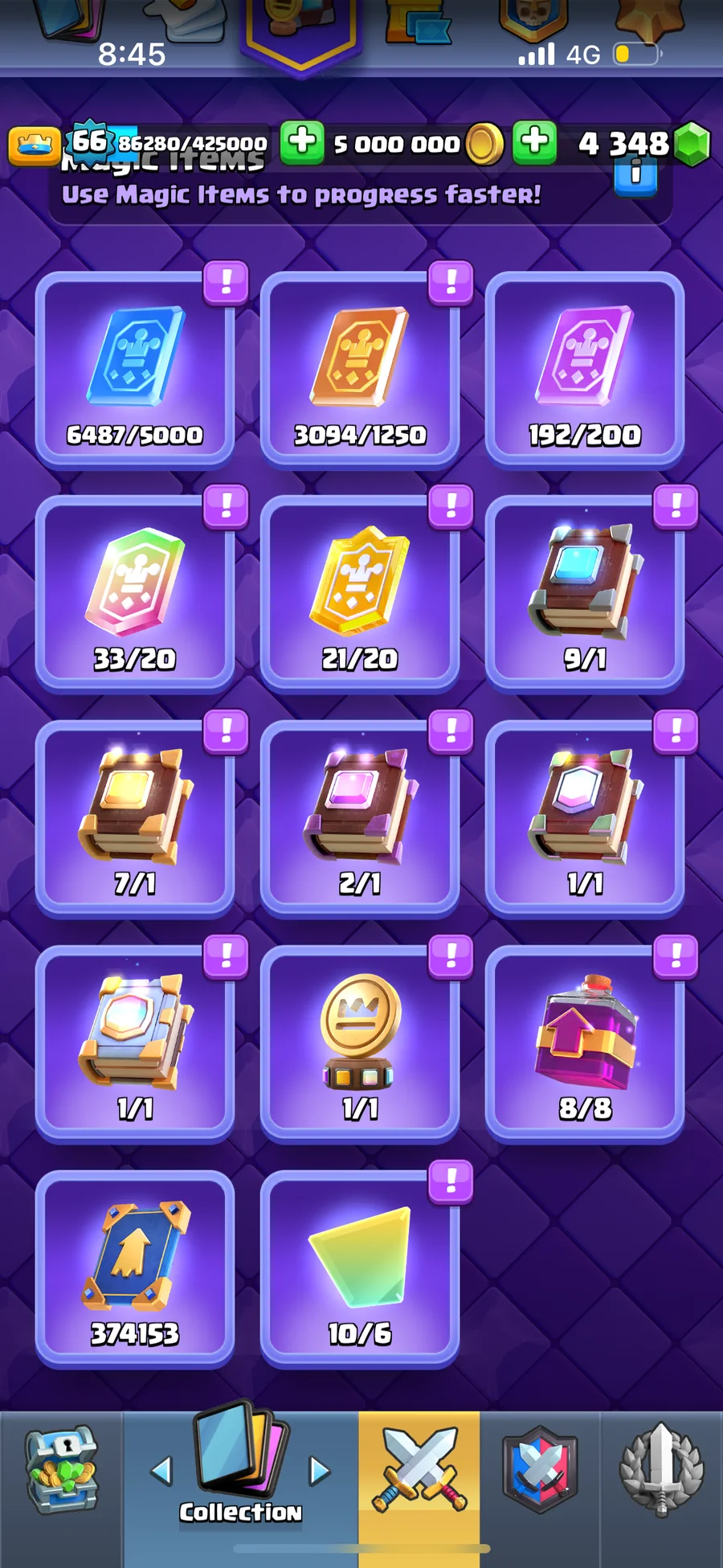The image size is (723, 1568).
Task: Open the clan shield tab
Action: coord(540,1469)
